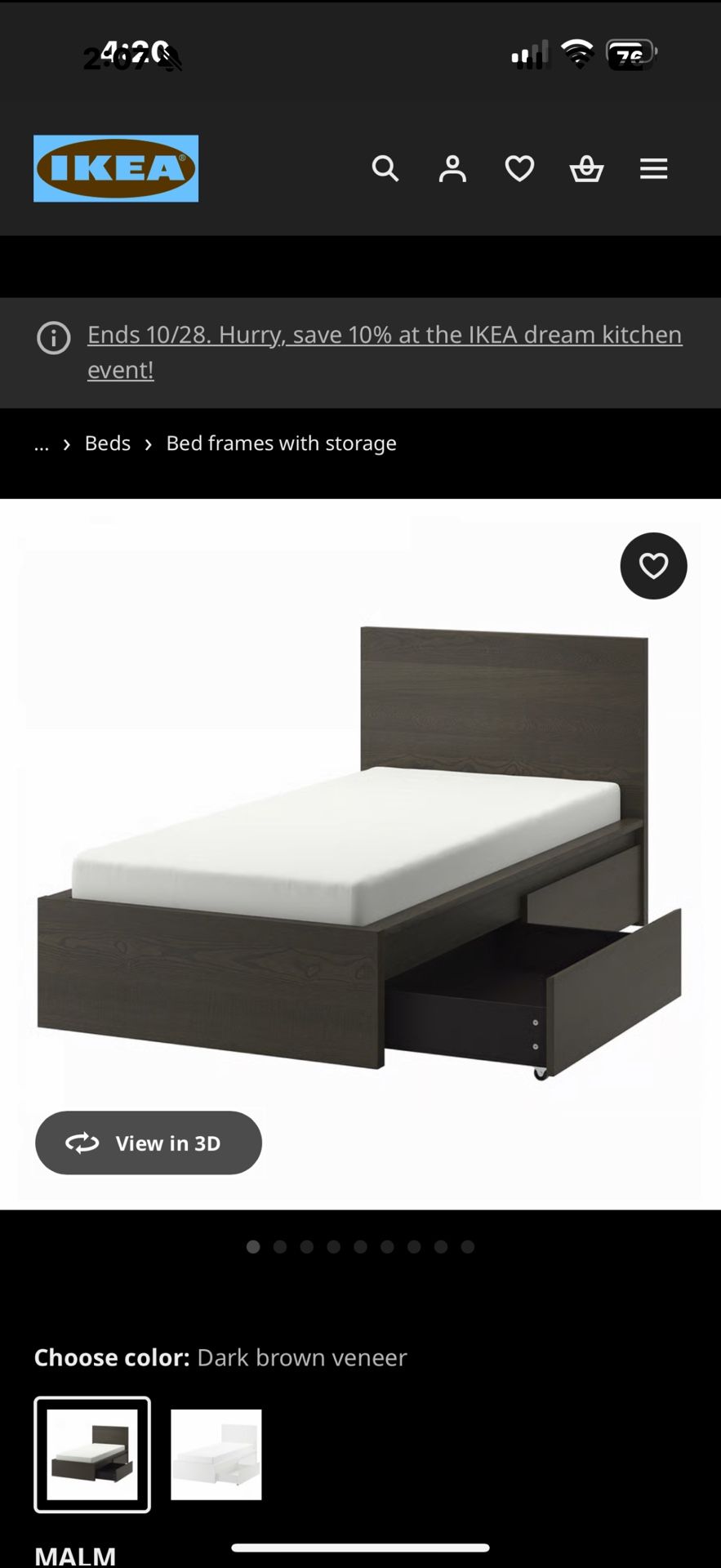This screenshot has width=721, height=1568.
Task: Open the account profile icon
Action: pyautogui.click(x=452, y=168)
